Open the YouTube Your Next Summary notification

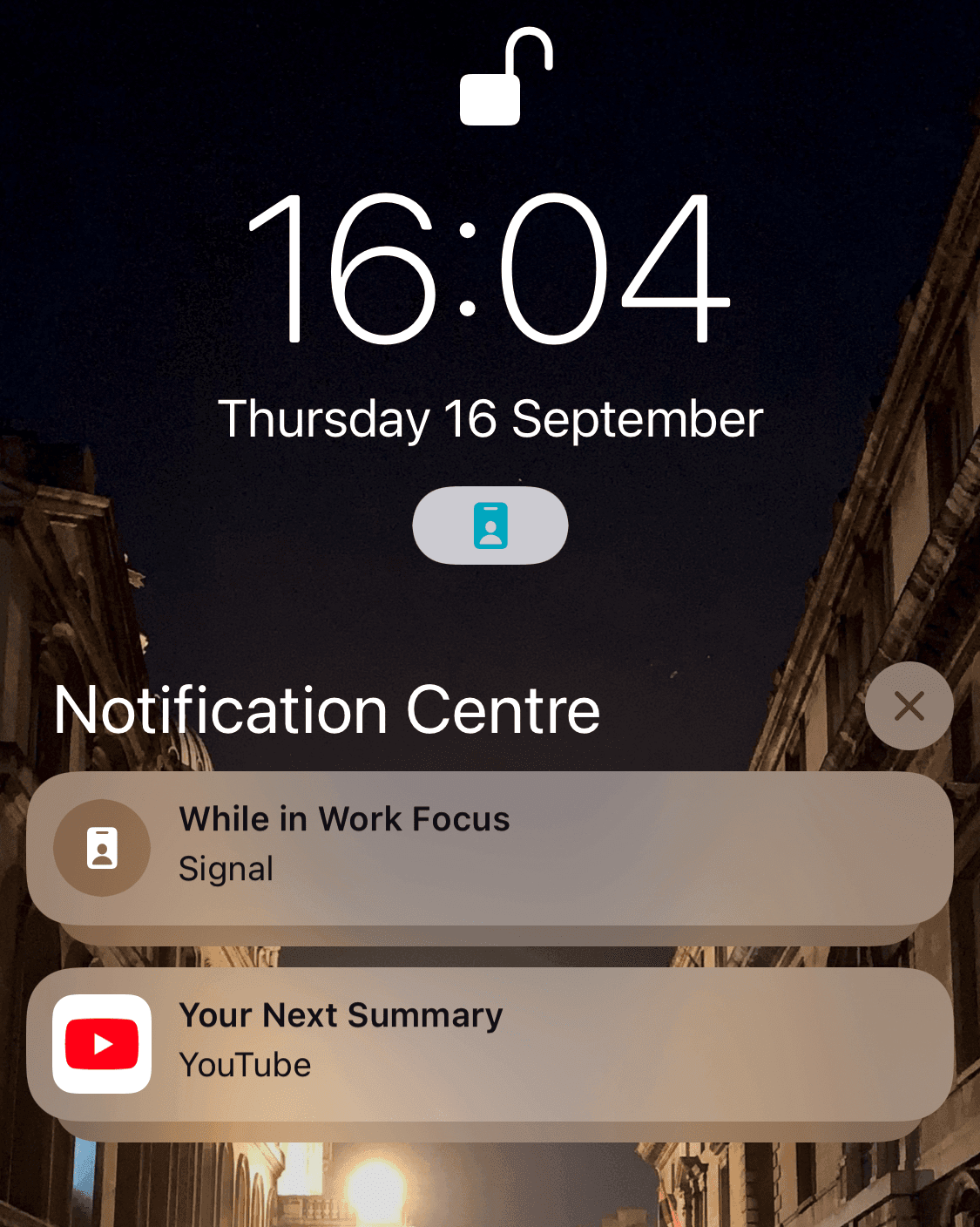pyautogui.click(x=490, y=1043)
